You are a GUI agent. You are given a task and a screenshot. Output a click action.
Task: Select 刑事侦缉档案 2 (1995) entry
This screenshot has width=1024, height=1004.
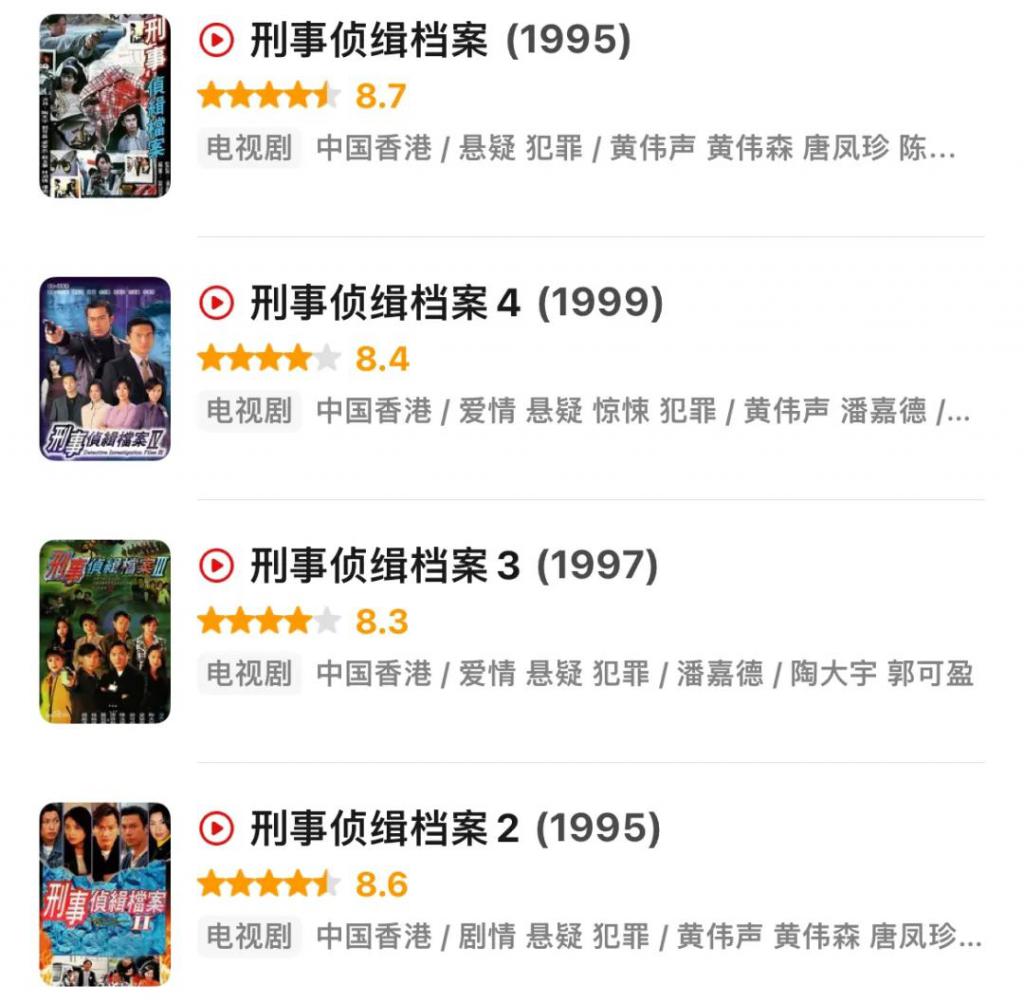pos(454,829)
